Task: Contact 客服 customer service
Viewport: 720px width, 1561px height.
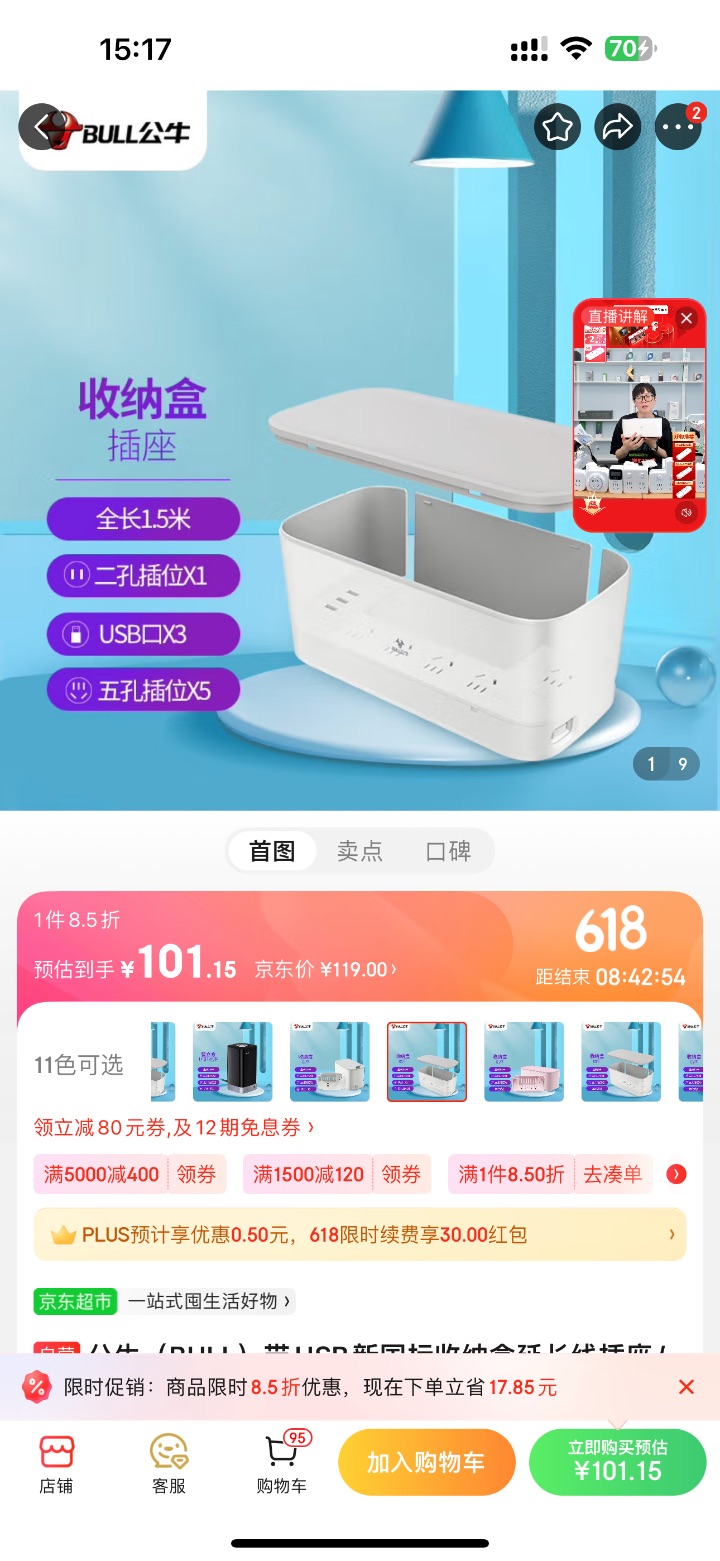Action: pos(169,1464)
